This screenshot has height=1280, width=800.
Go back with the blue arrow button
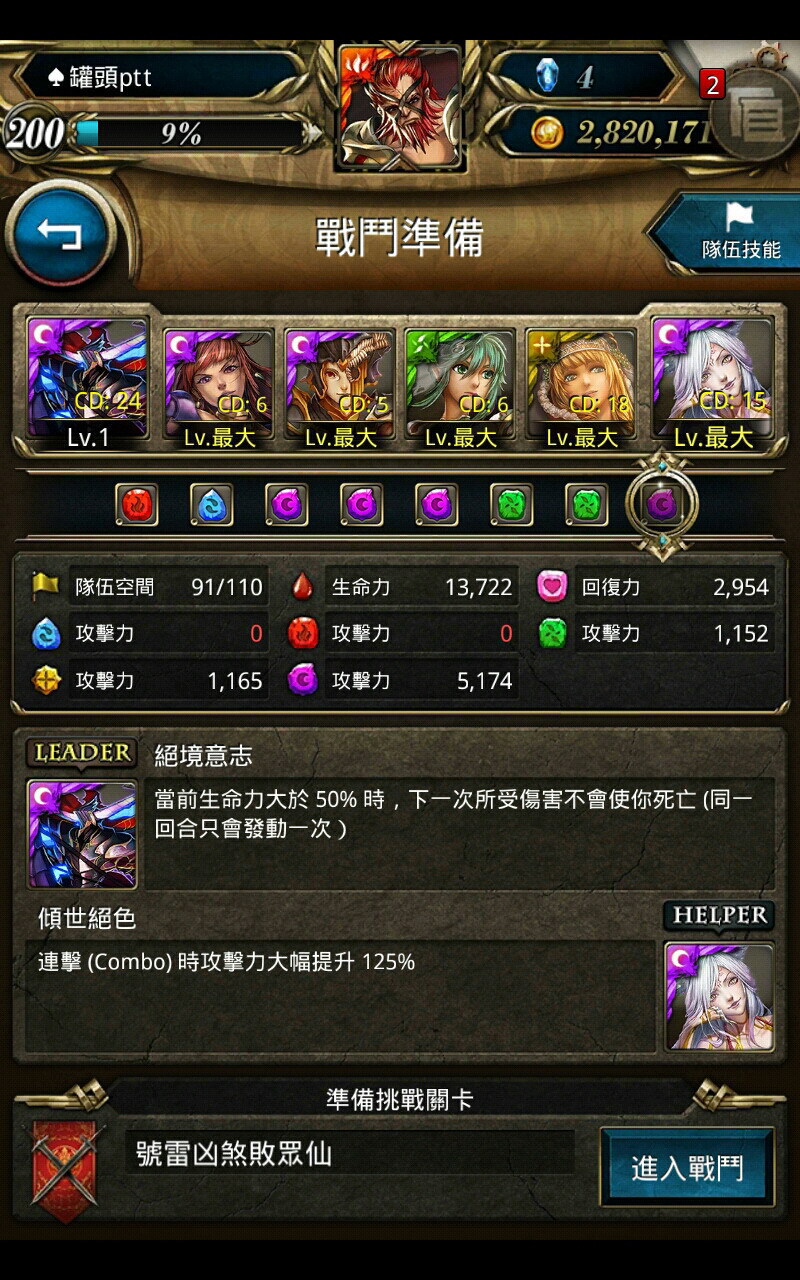point(60,234)
